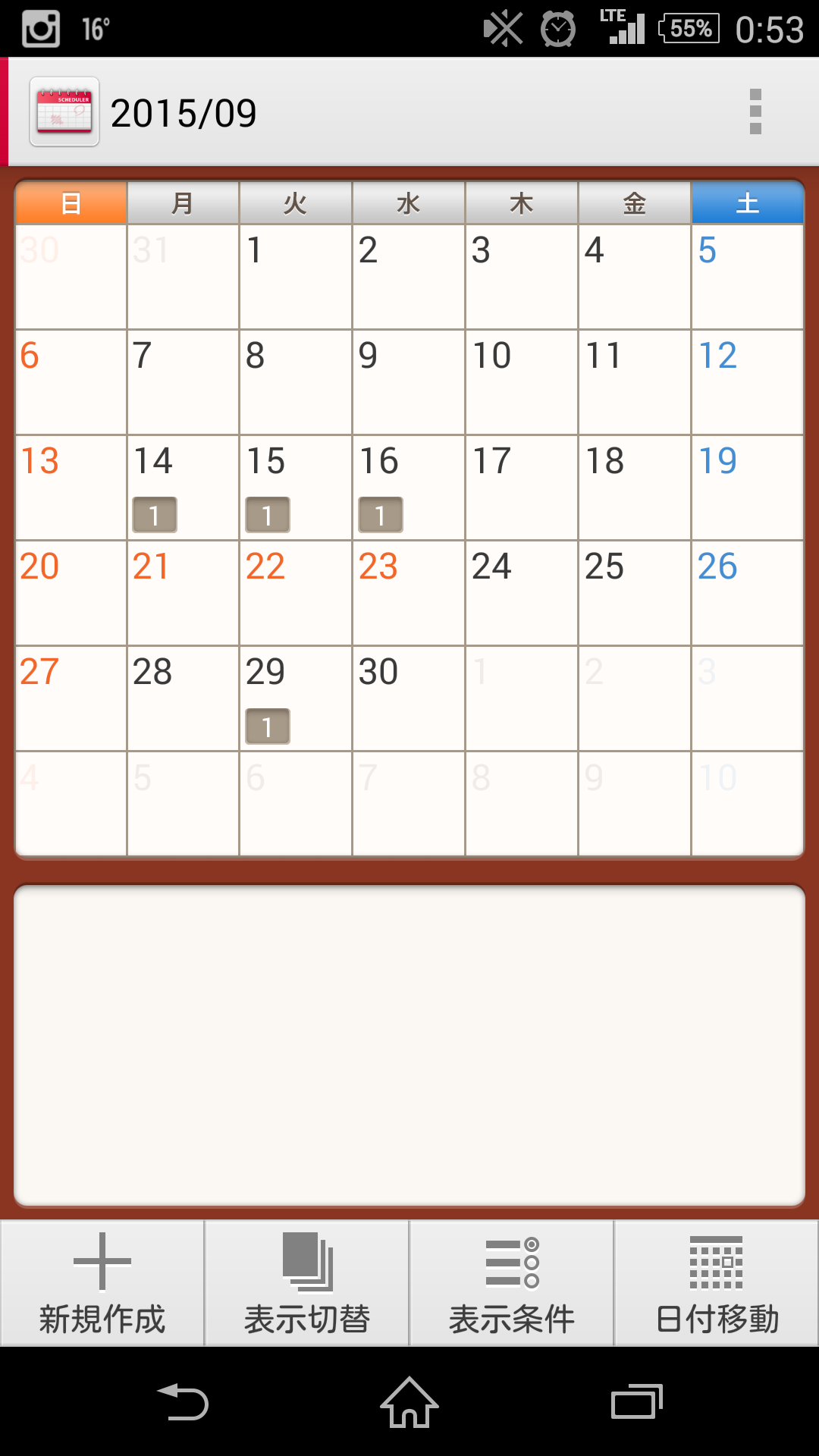
Task: Select Saturday September 5
Action: (747, 276)
